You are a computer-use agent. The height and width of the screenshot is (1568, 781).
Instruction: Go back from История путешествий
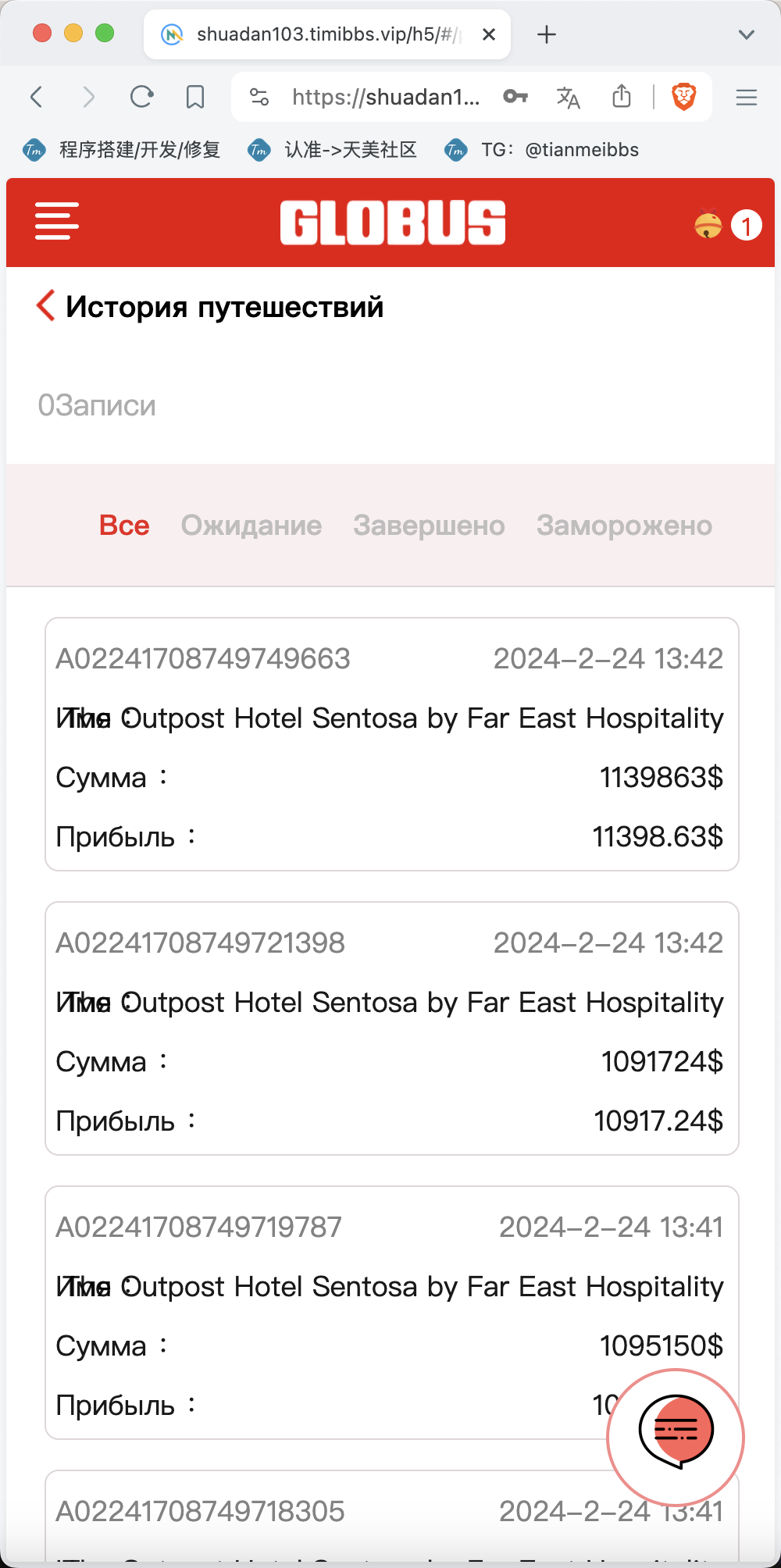(x=45, y=305)
